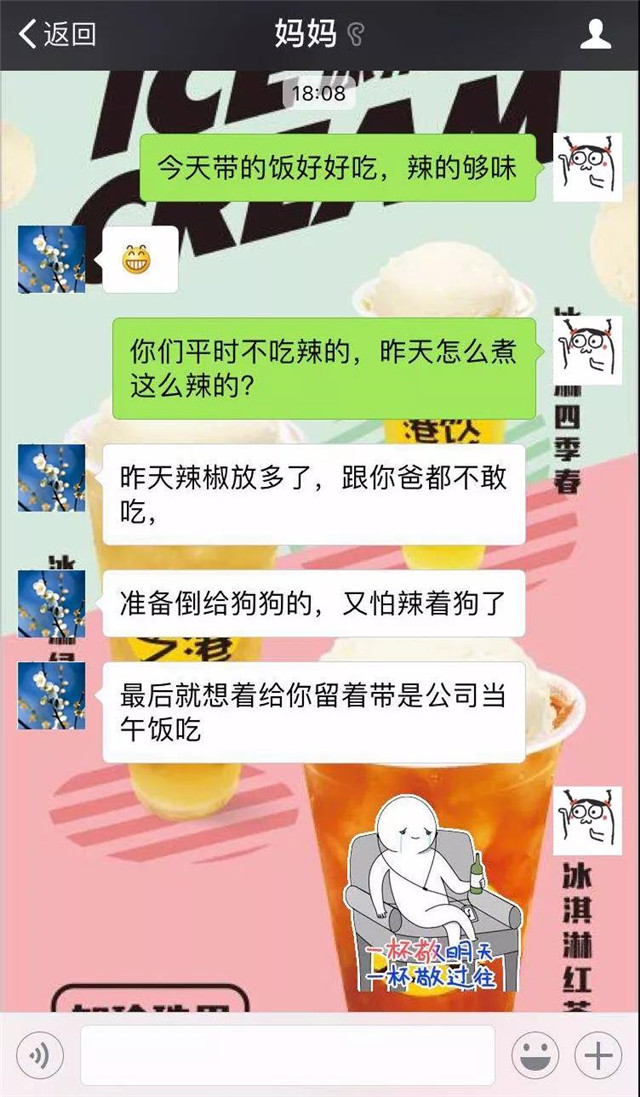Open the chat details profile icon
640x1097 pixels.
(x=596, y=35)
